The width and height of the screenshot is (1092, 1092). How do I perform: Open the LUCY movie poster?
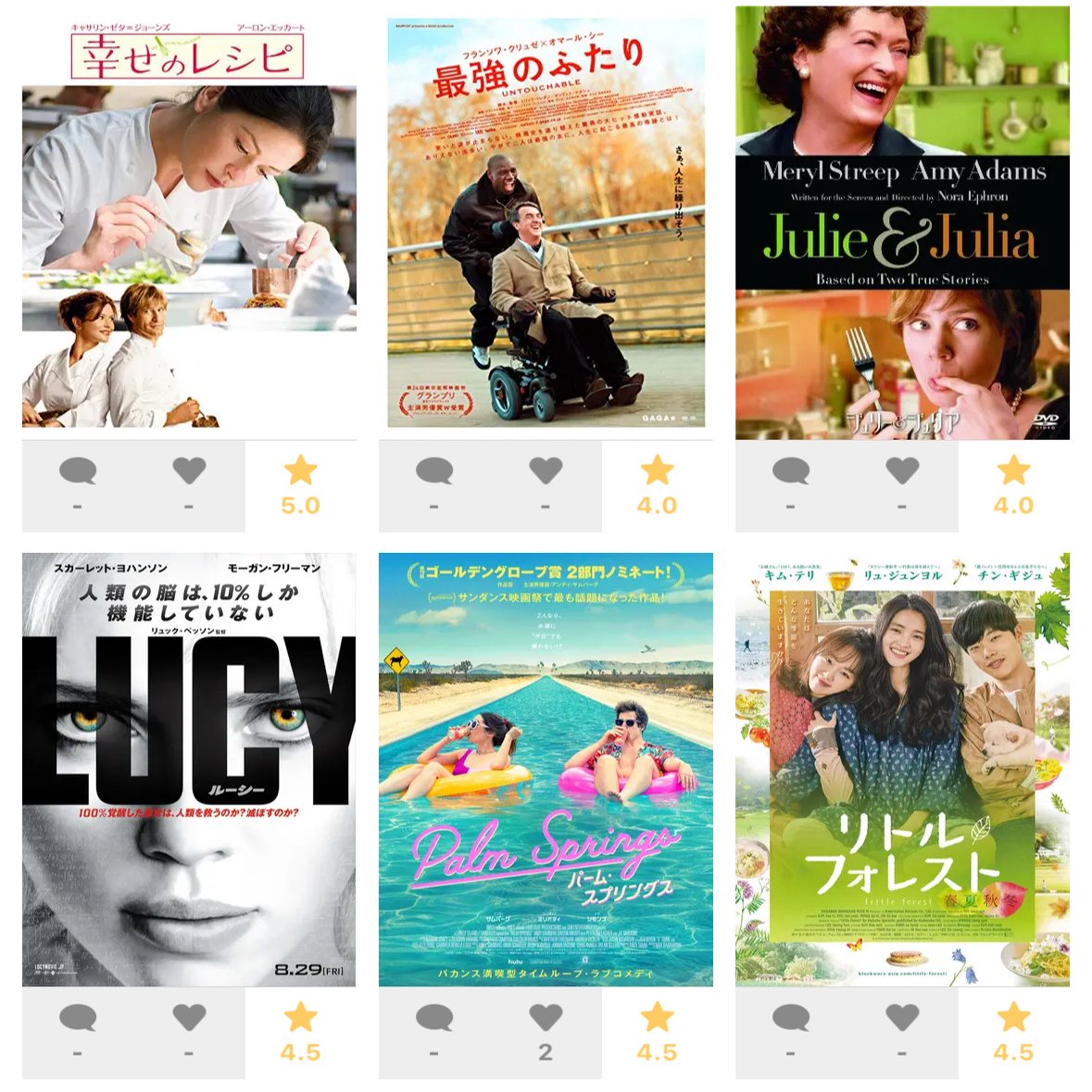tap(189, 769)
